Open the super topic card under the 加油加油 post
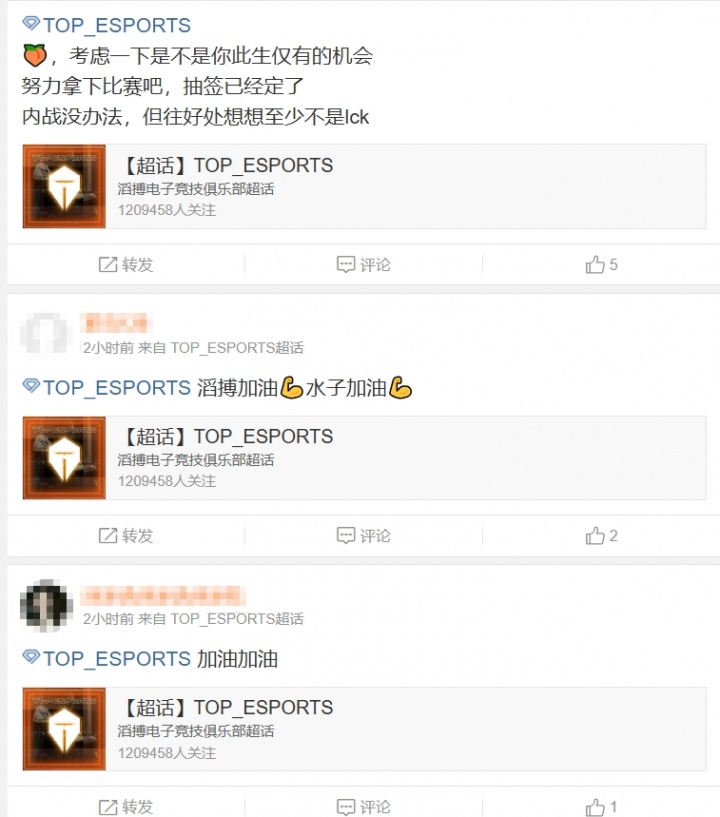This screenshot has height=817, width=720. point(364,728)
